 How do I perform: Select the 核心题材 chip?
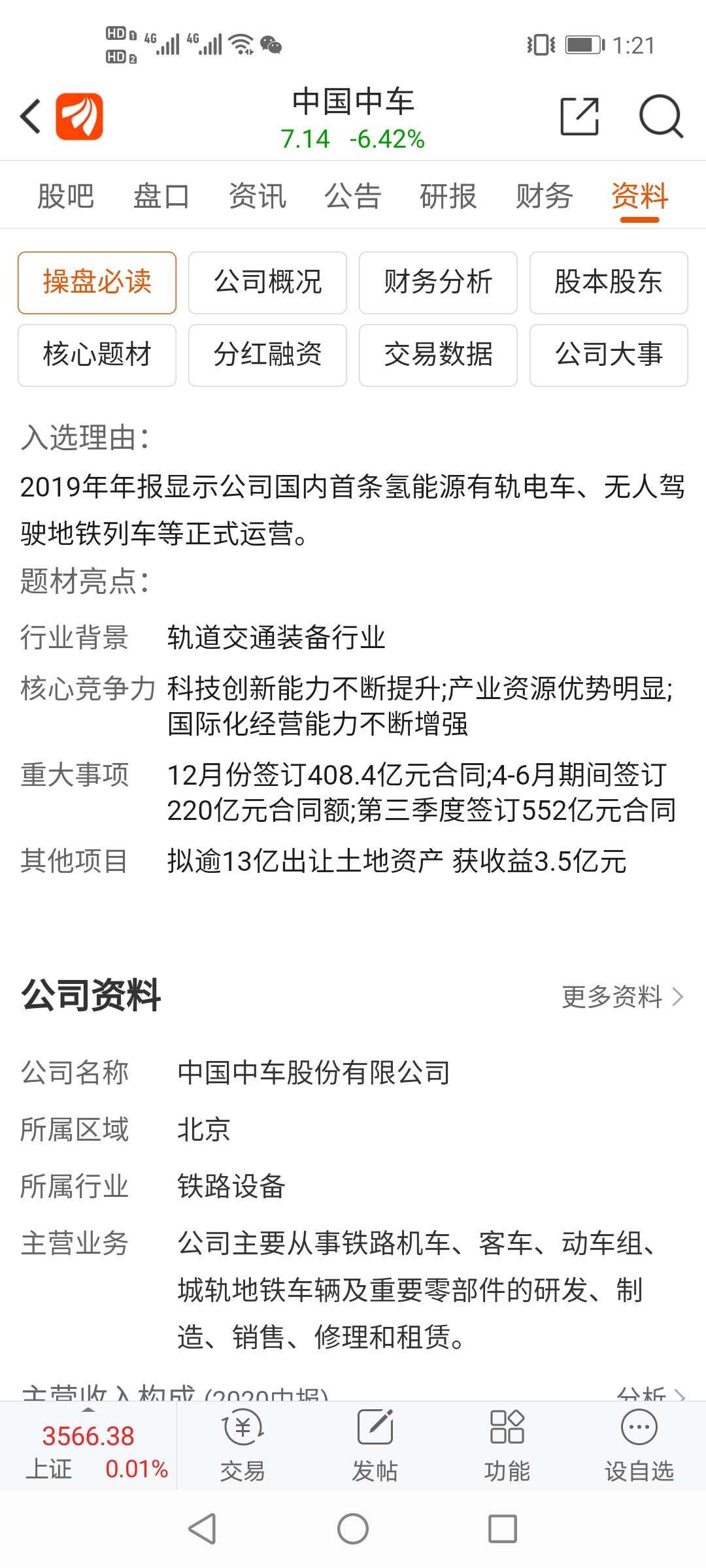click(97, 355)
